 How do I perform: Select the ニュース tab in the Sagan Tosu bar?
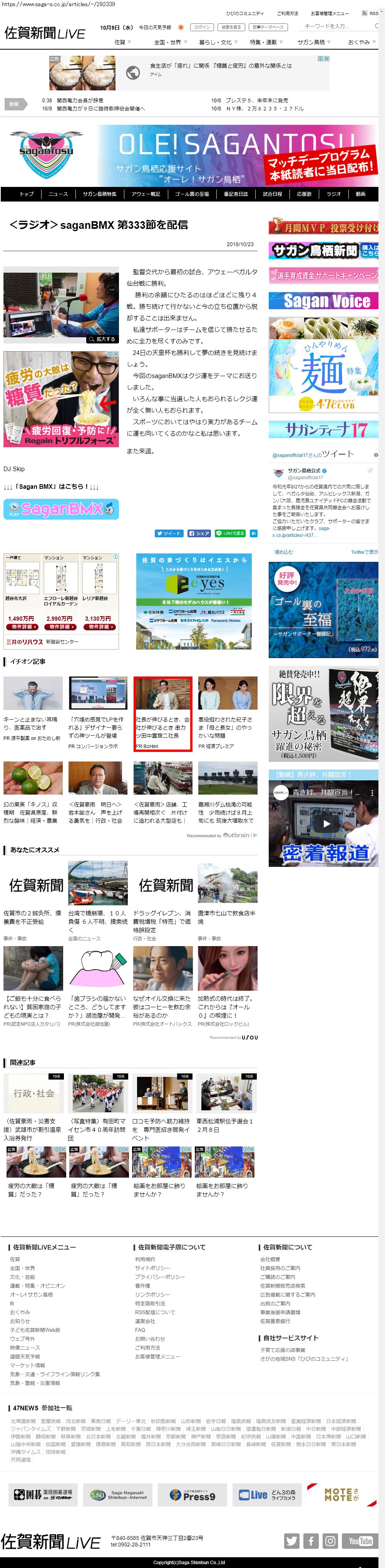pos(58,194)
